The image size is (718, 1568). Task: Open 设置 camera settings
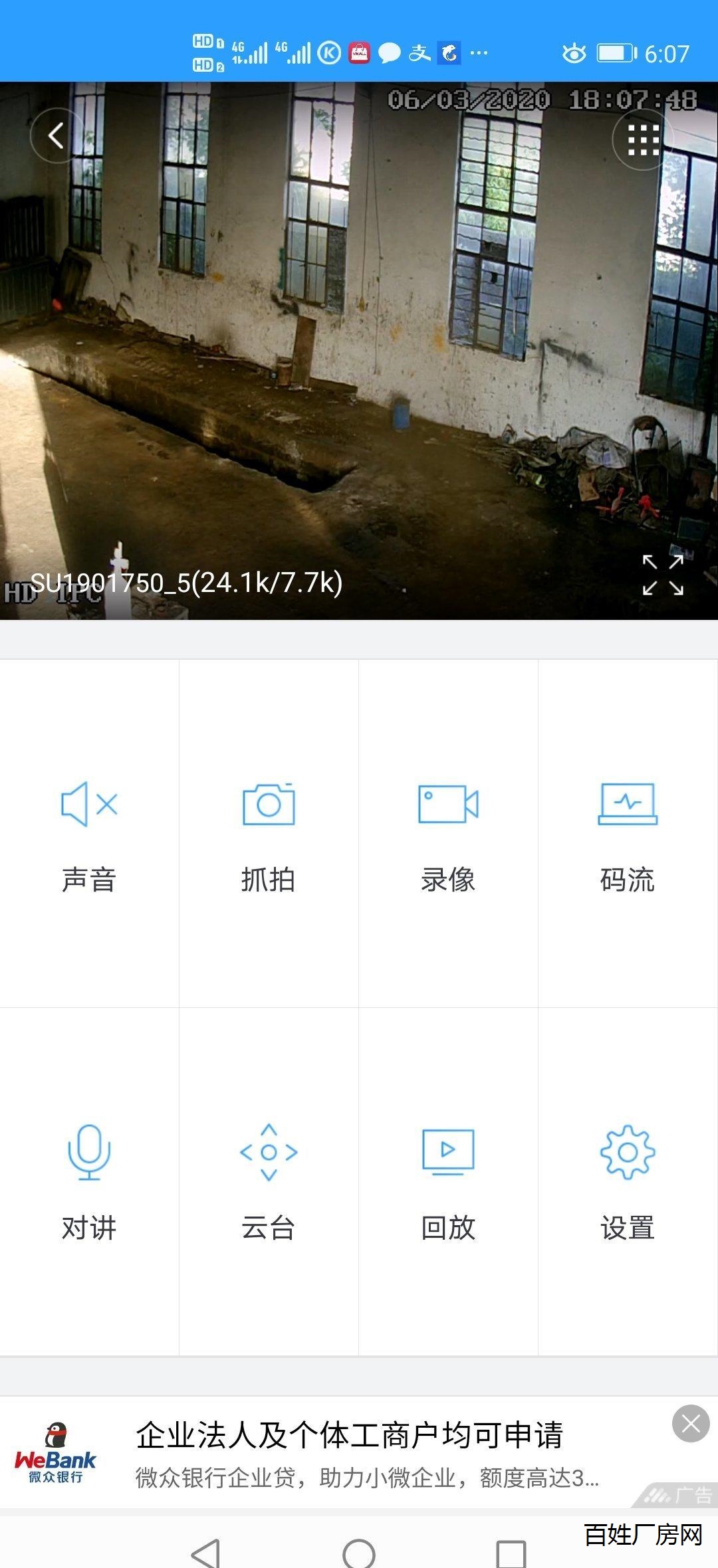(x=628, y=1181)
